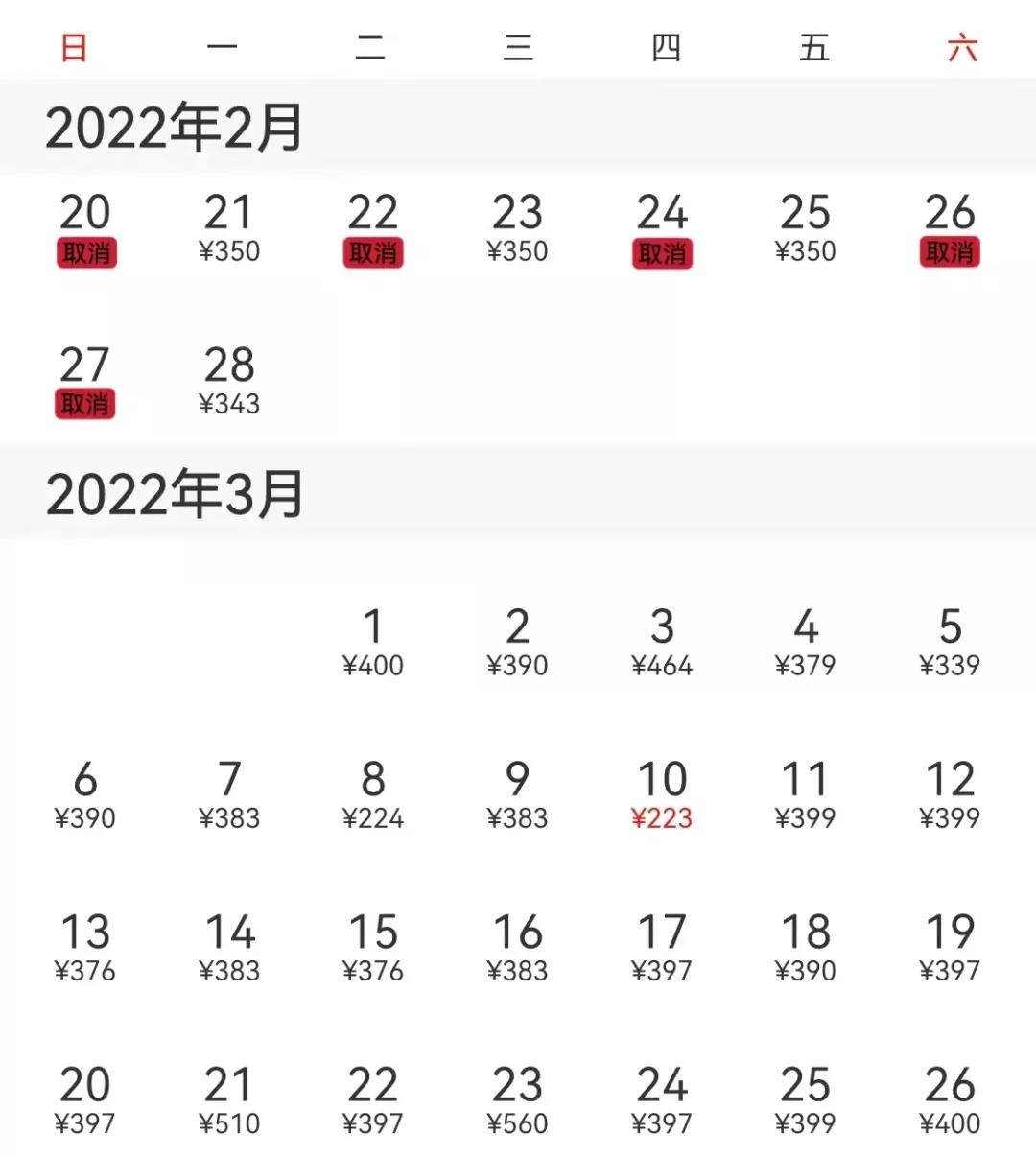Pick March 21 at ¥510
The width and height of the screenshot is (1036, 1157).
(x=228, y=1099)
